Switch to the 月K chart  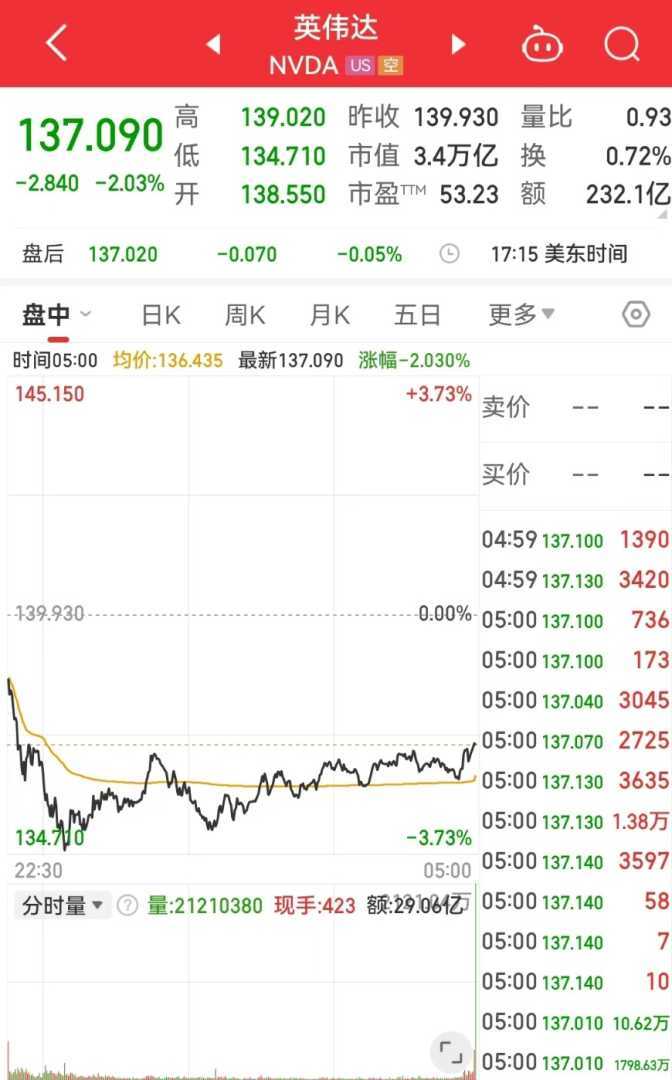click(x=329, y=315)
